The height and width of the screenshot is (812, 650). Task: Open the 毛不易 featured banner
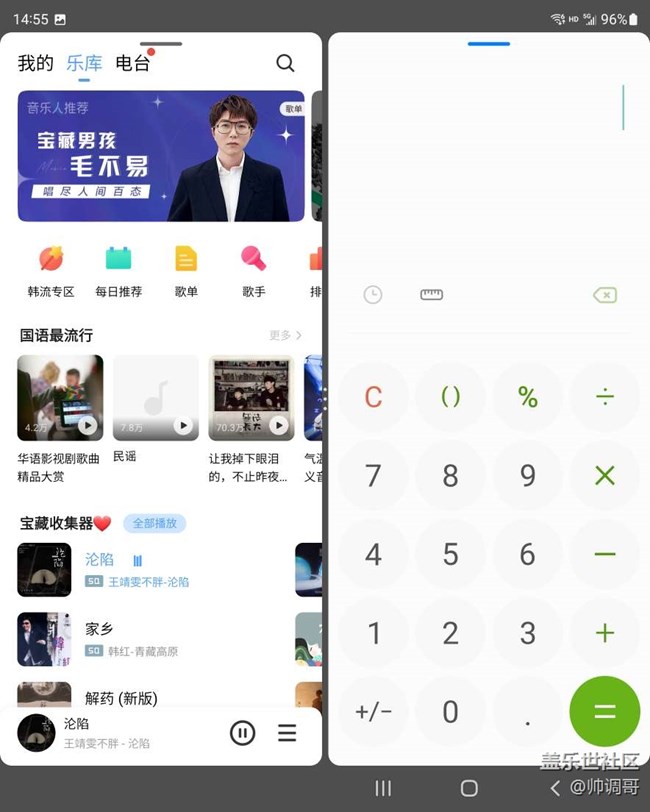click(161, 156)
